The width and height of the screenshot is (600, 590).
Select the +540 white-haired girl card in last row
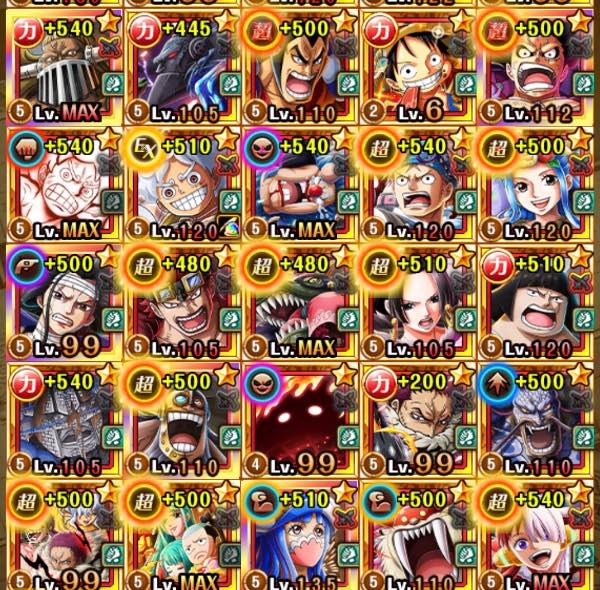(x=536, y=535)
